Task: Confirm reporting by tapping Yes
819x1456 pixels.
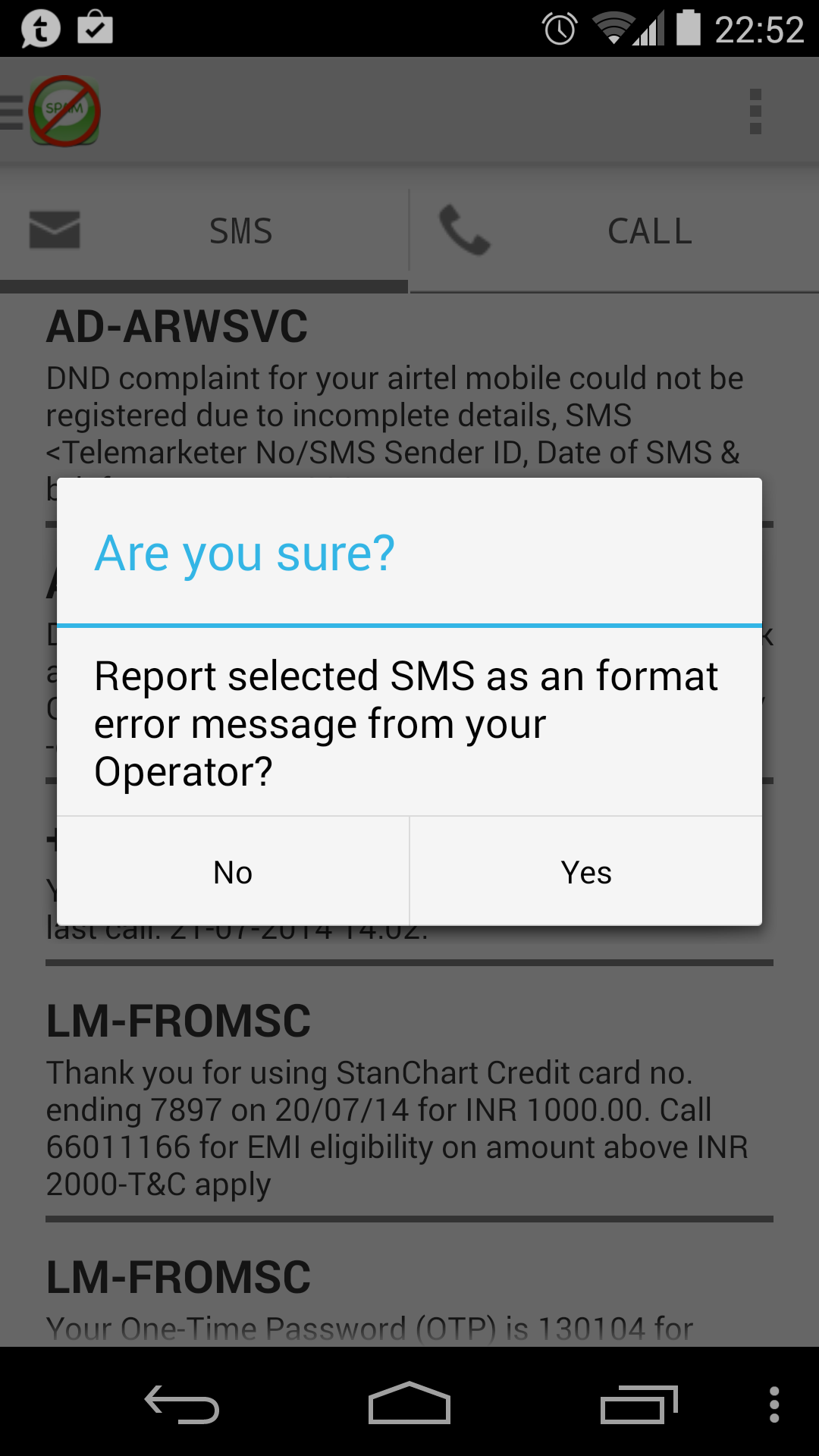Action: pyautogui.click(x=585, y=872)
